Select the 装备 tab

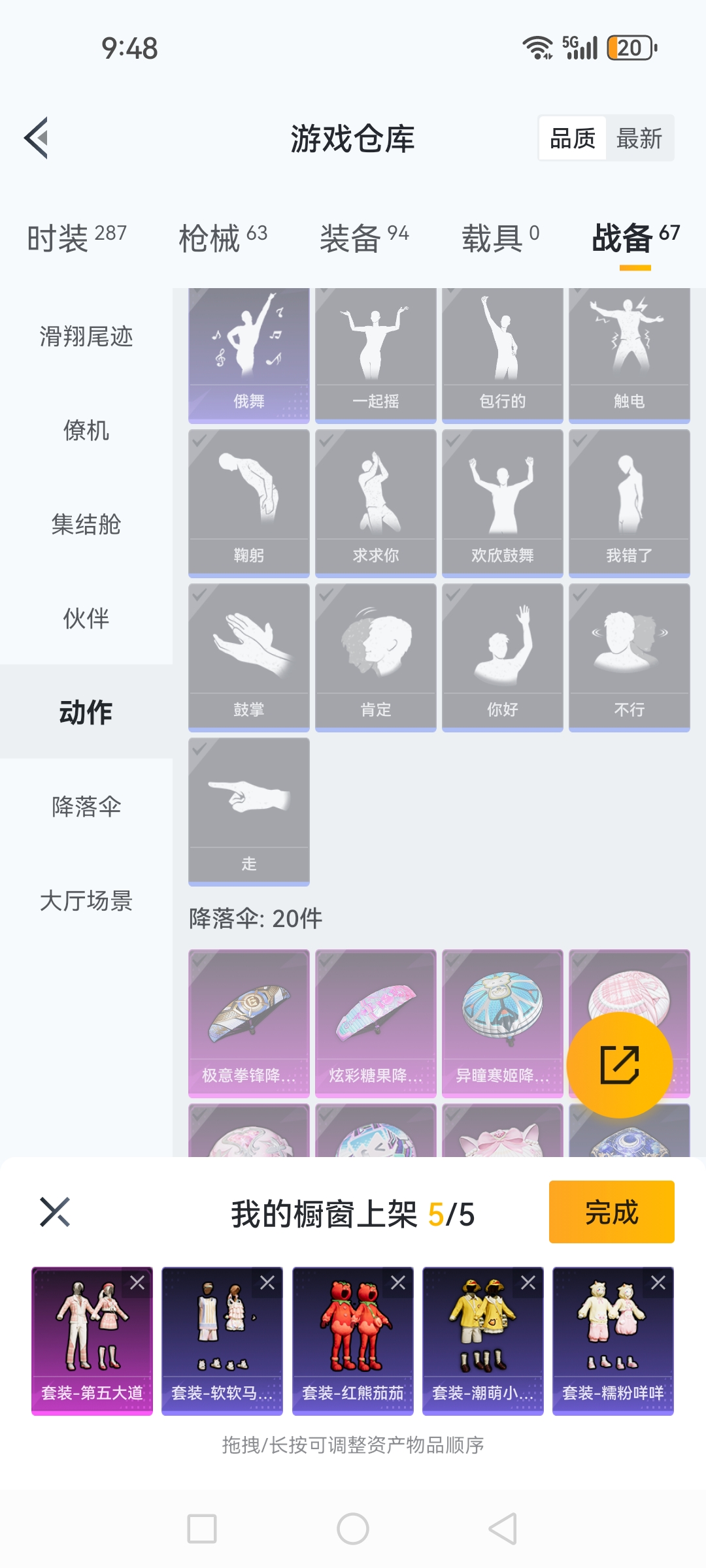pos(364,237)
